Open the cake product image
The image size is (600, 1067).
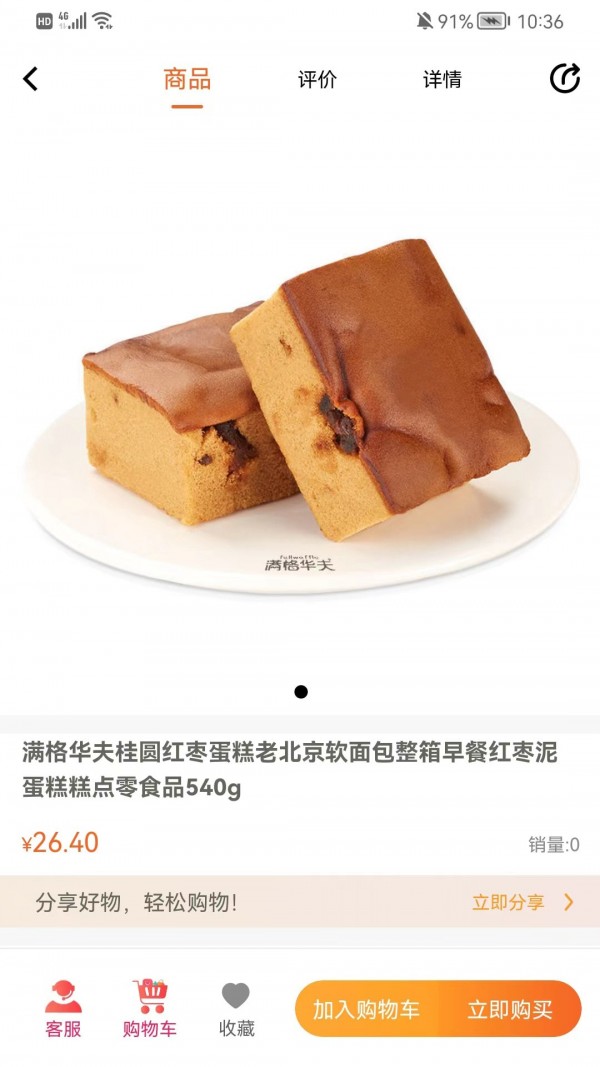tap(300, 415)
